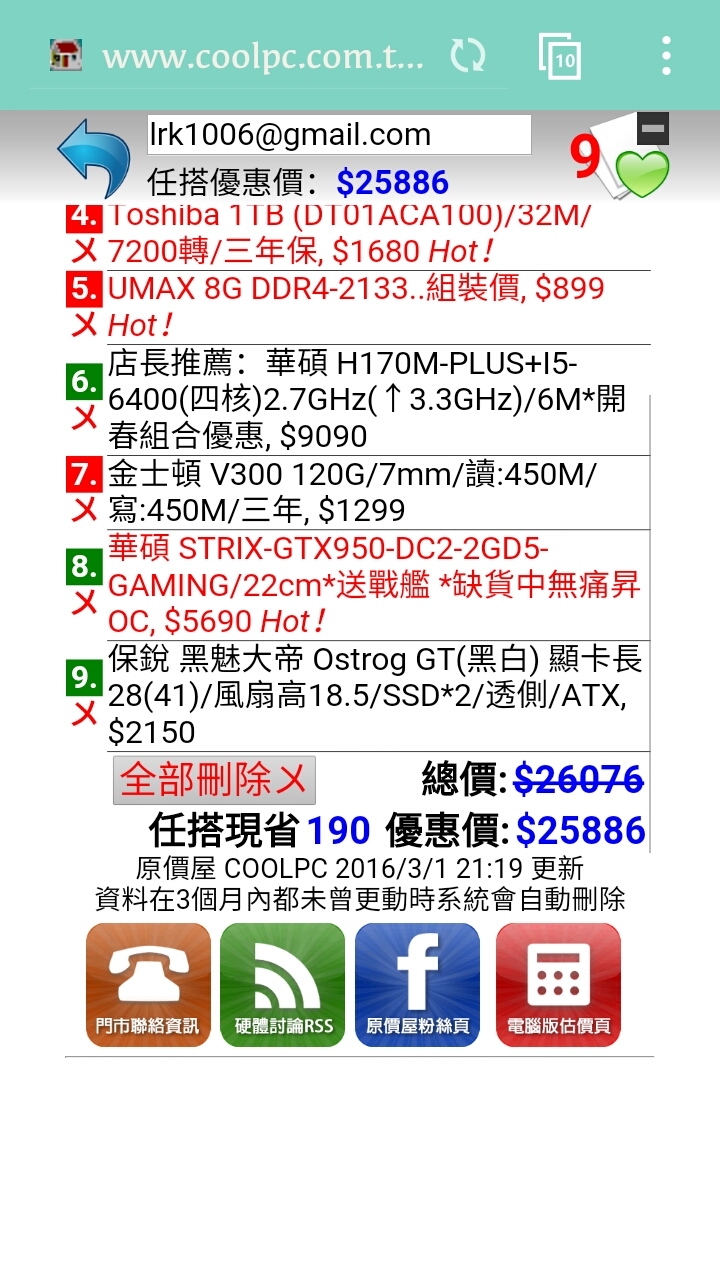Delete all items with 全部刪除
Viewport: 720px width, 1280px height.
point(214,780)
